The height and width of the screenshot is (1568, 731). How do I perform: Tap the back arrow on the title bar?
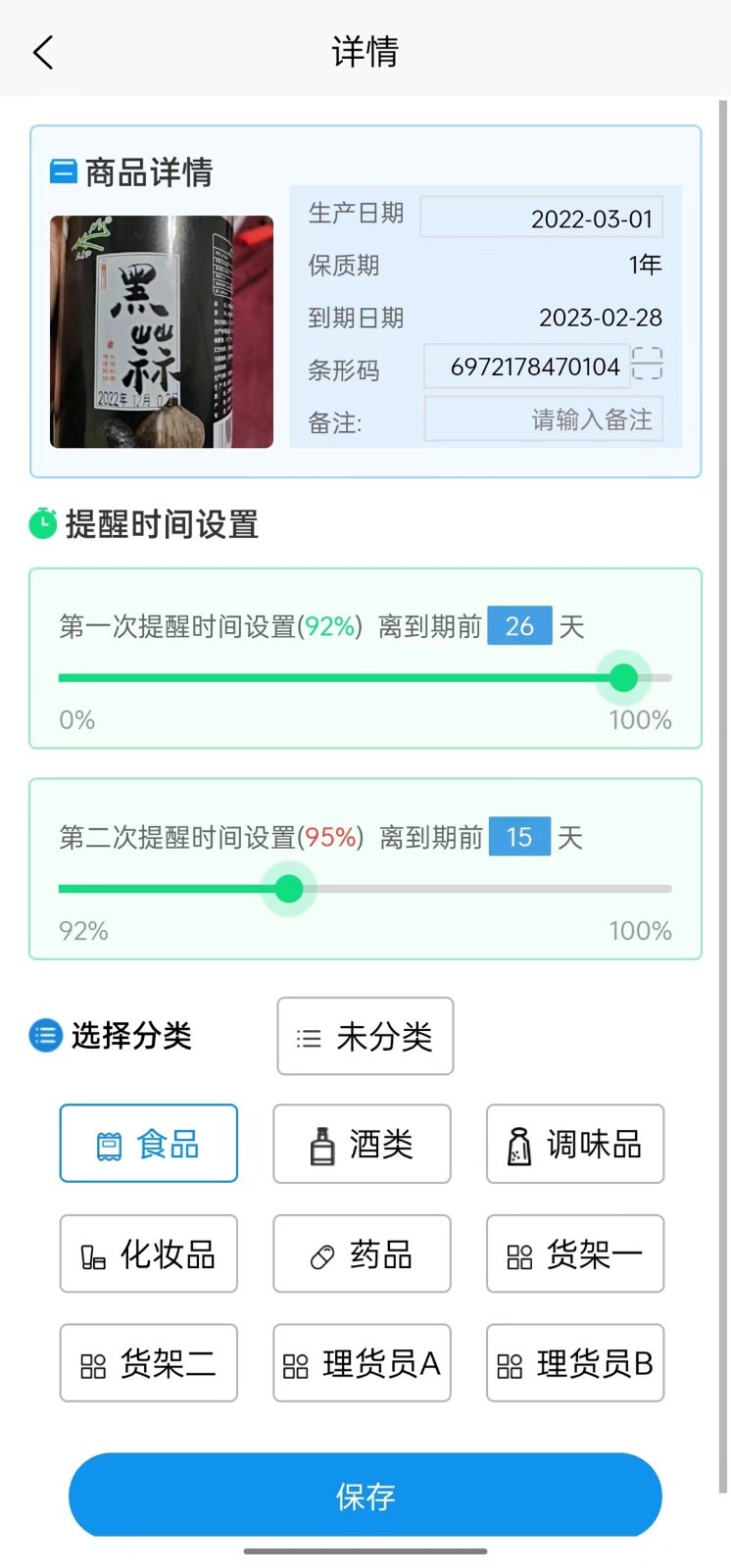(x=42, y=51)
